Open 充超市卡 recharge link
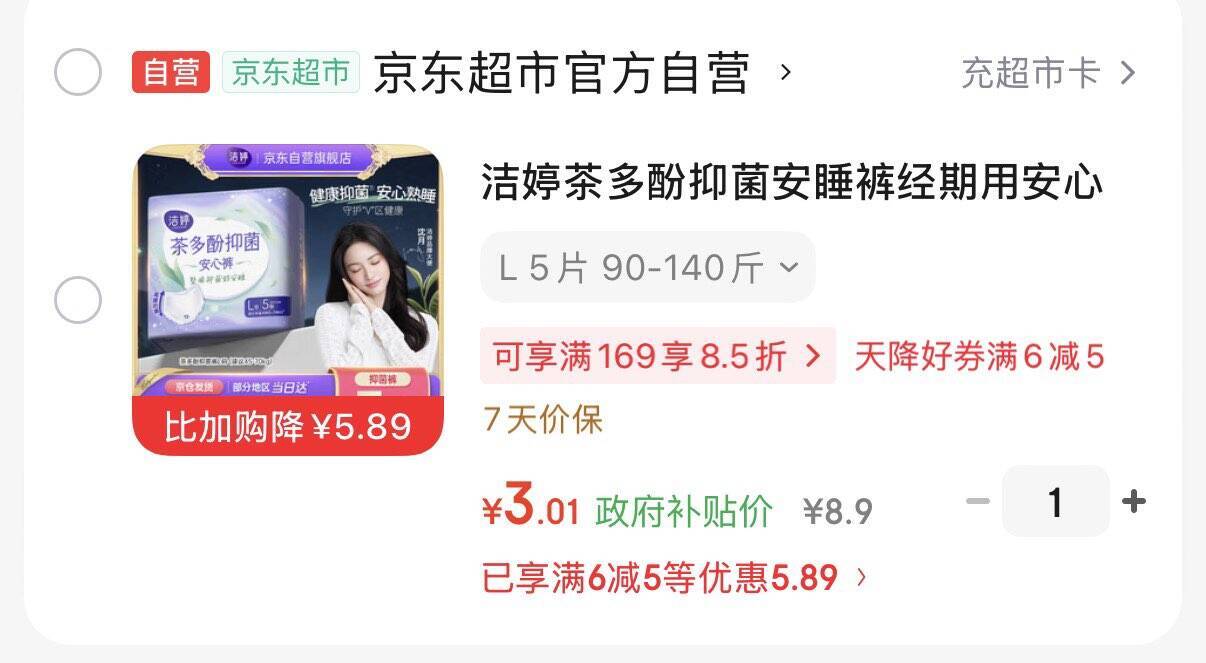1206x663 pixels. 1047,73
